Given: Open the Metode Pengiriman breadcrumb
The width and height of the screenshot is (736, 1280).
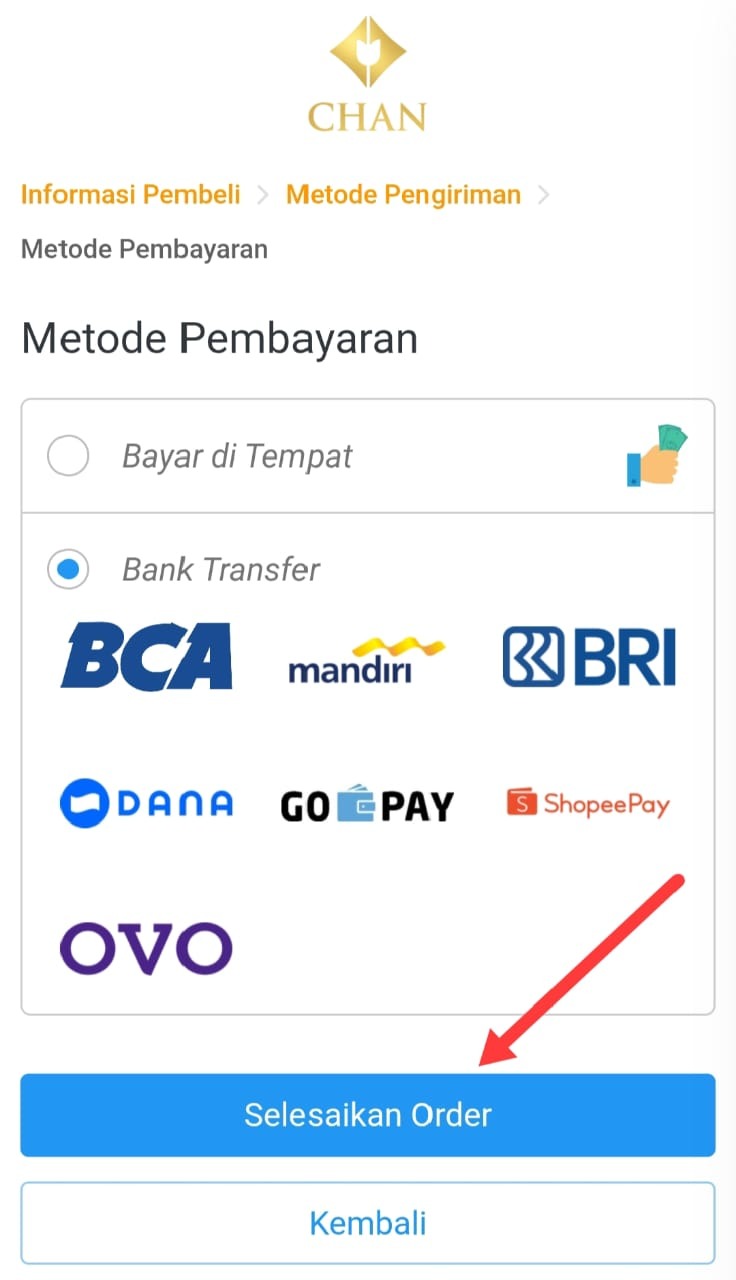Looking at the screenshot, I should (x=403, y=194).
